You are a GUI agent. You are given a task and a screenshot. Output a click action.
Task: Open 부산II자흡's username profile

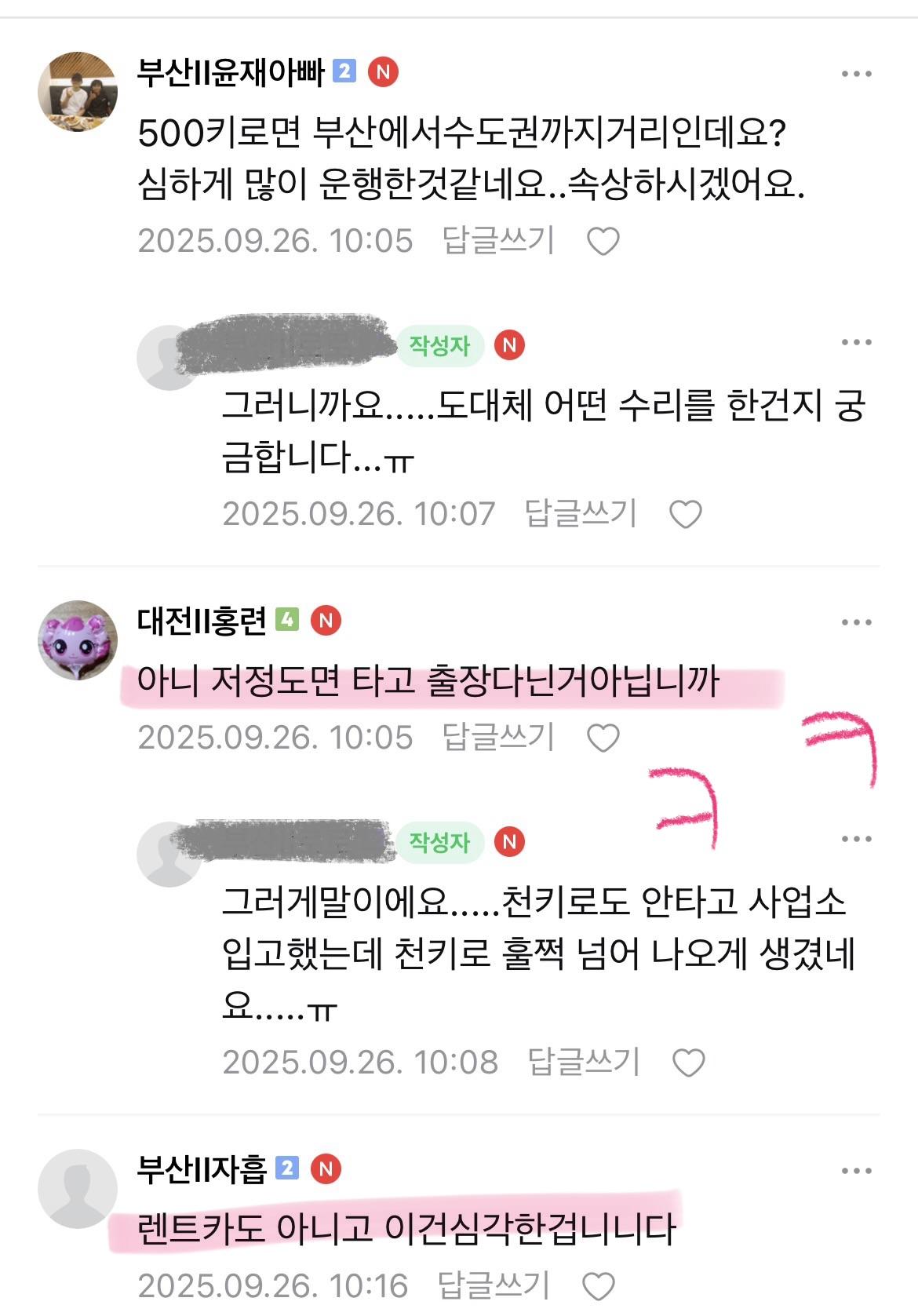[202, 1169]
